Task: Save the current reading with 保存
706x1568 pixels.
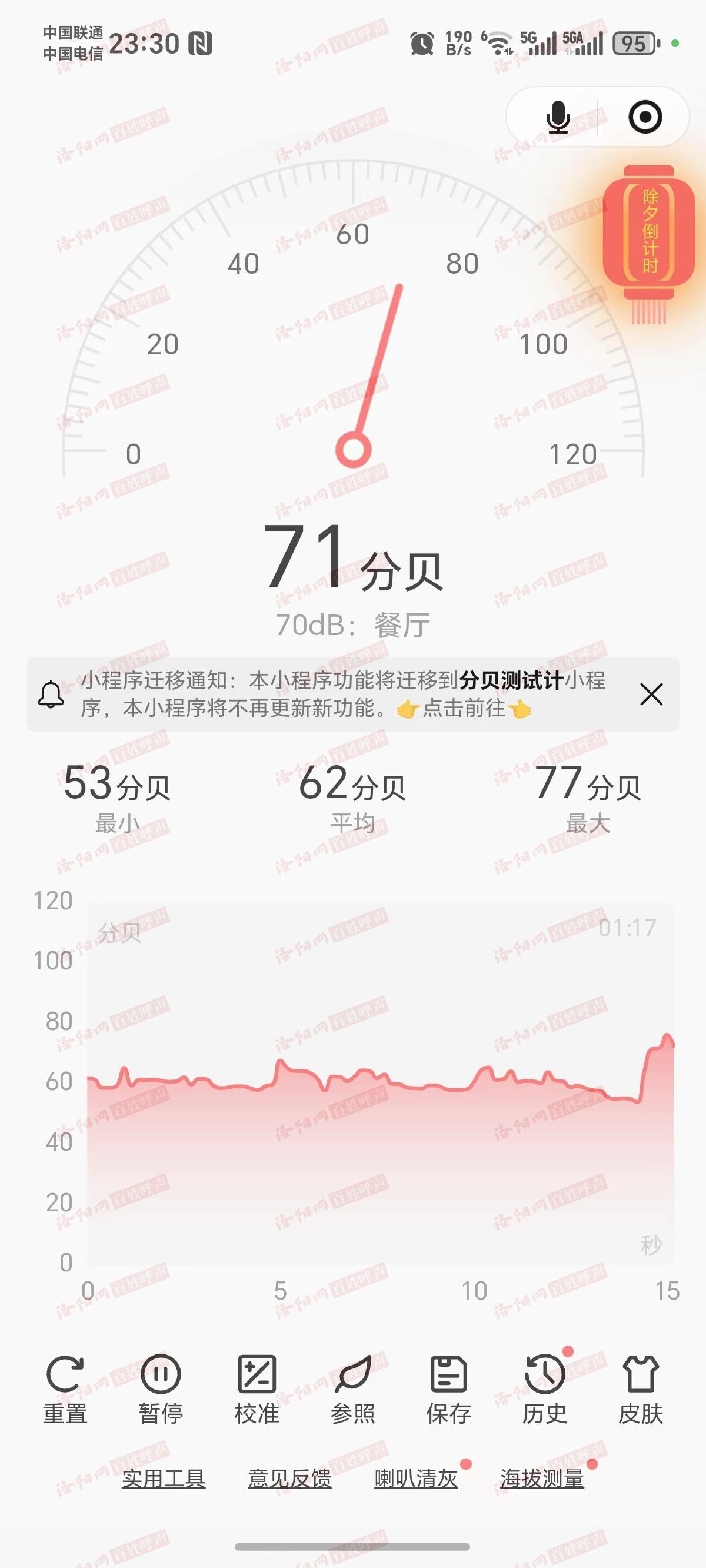Action: [x=448, y=1389]
